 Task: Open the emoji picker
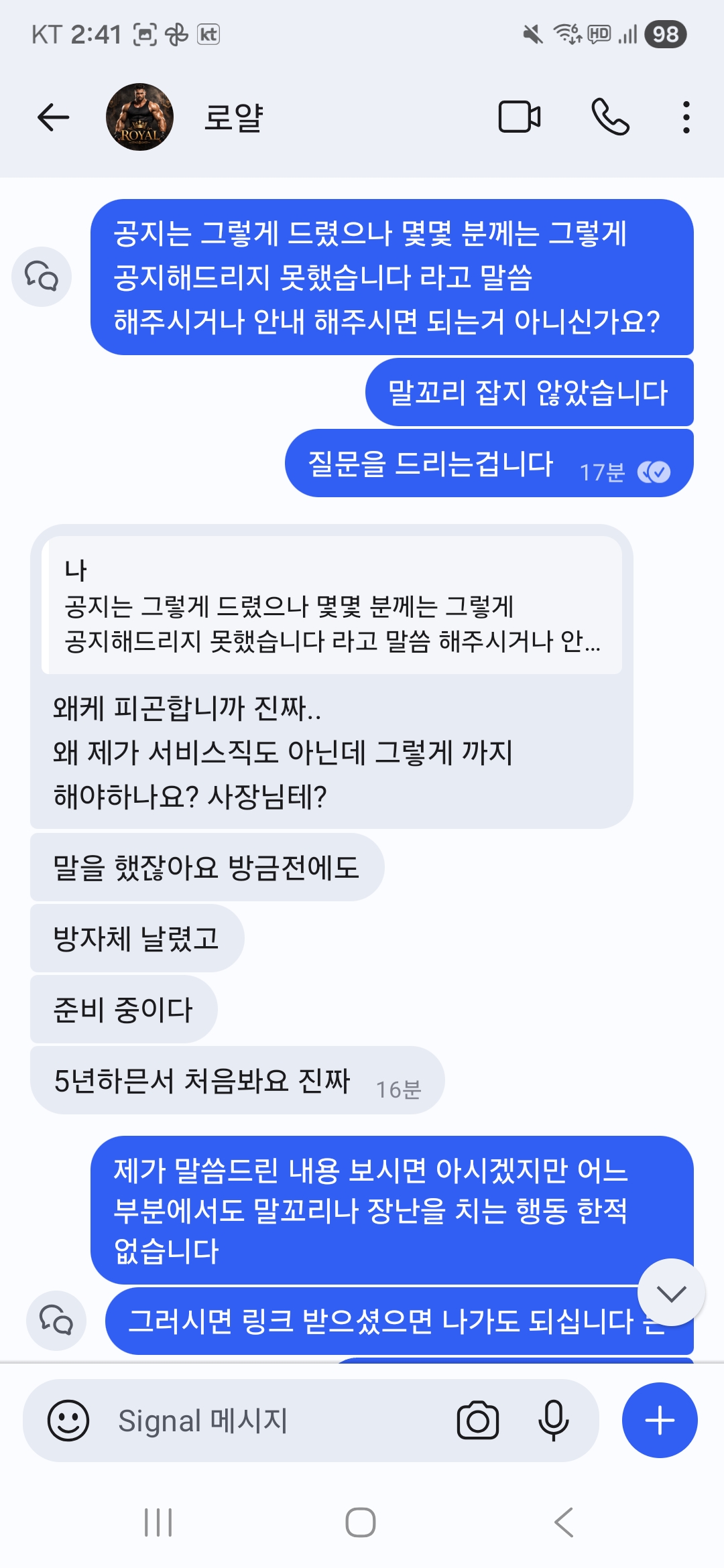[68, 1421]
